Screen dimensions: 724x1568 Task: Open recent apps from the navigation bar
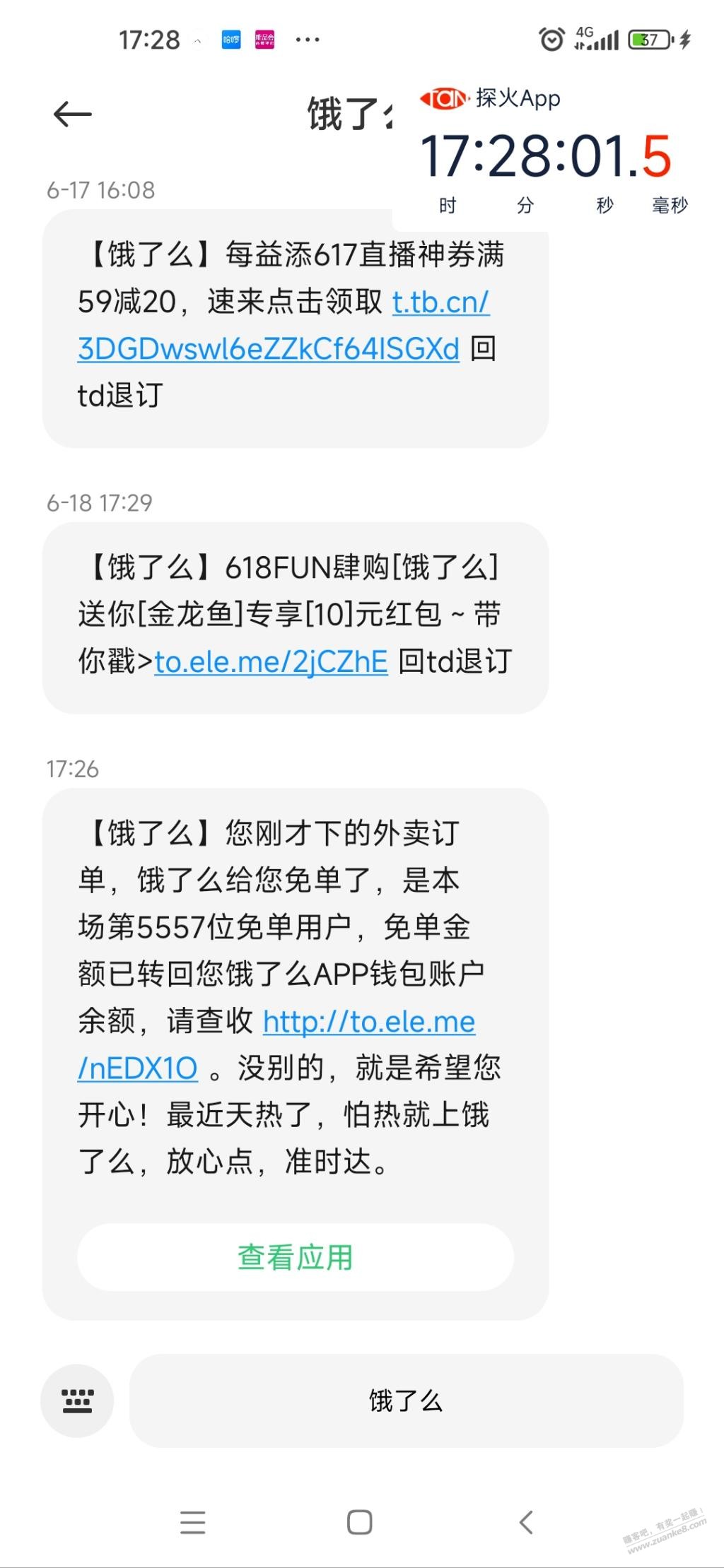pos(192,1522)
